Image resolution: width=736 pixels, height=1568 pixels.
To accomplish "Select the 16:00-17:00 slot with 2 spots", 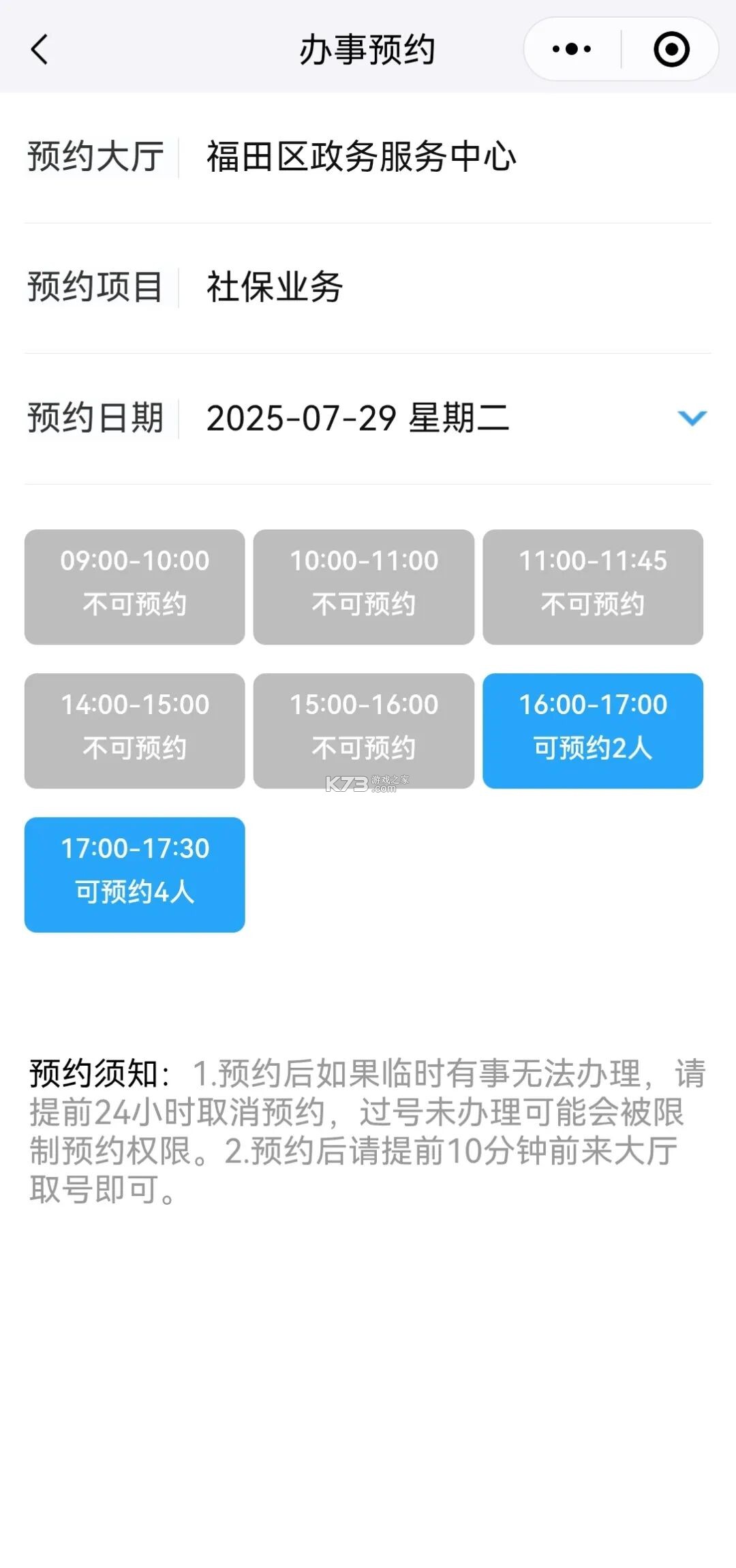I will [592, 731].
